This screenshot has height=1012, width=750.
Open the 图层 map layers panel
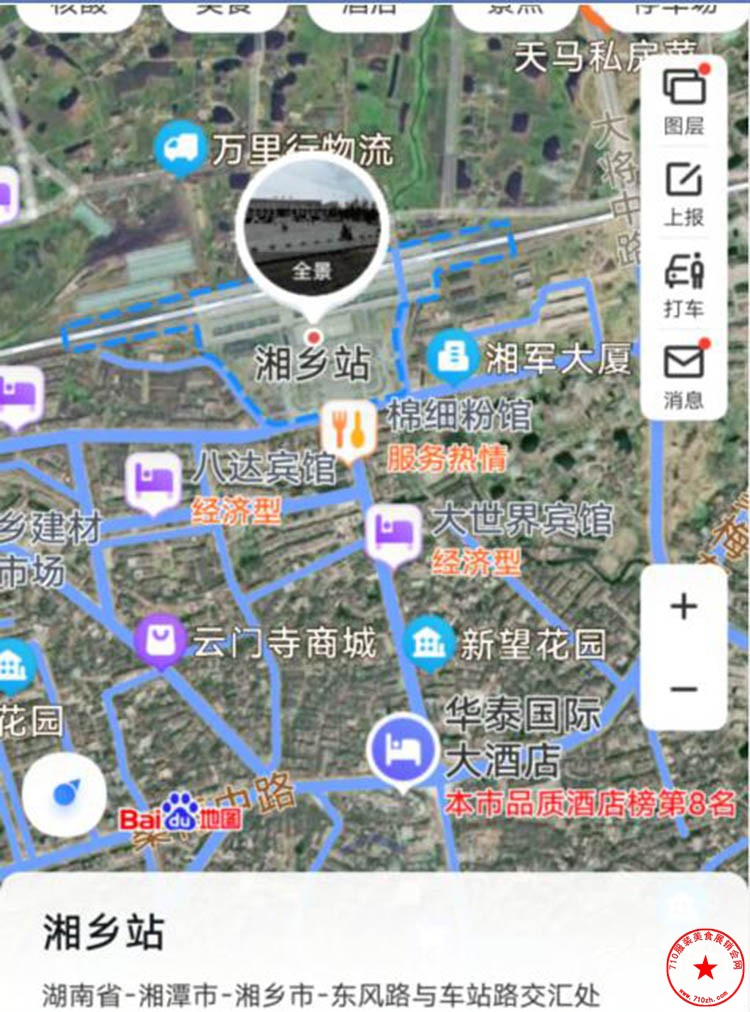pos(684,101)
